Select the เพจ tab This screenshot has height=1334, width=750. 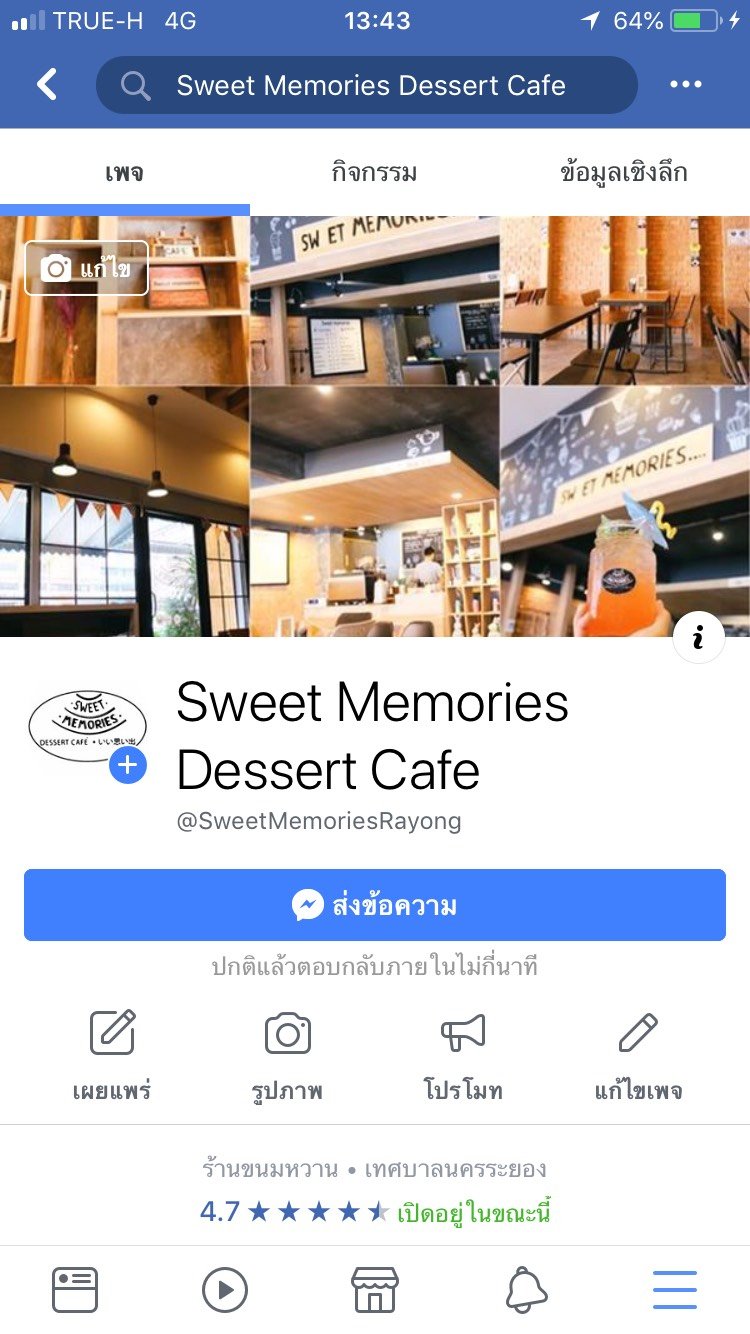click(124, 173)
